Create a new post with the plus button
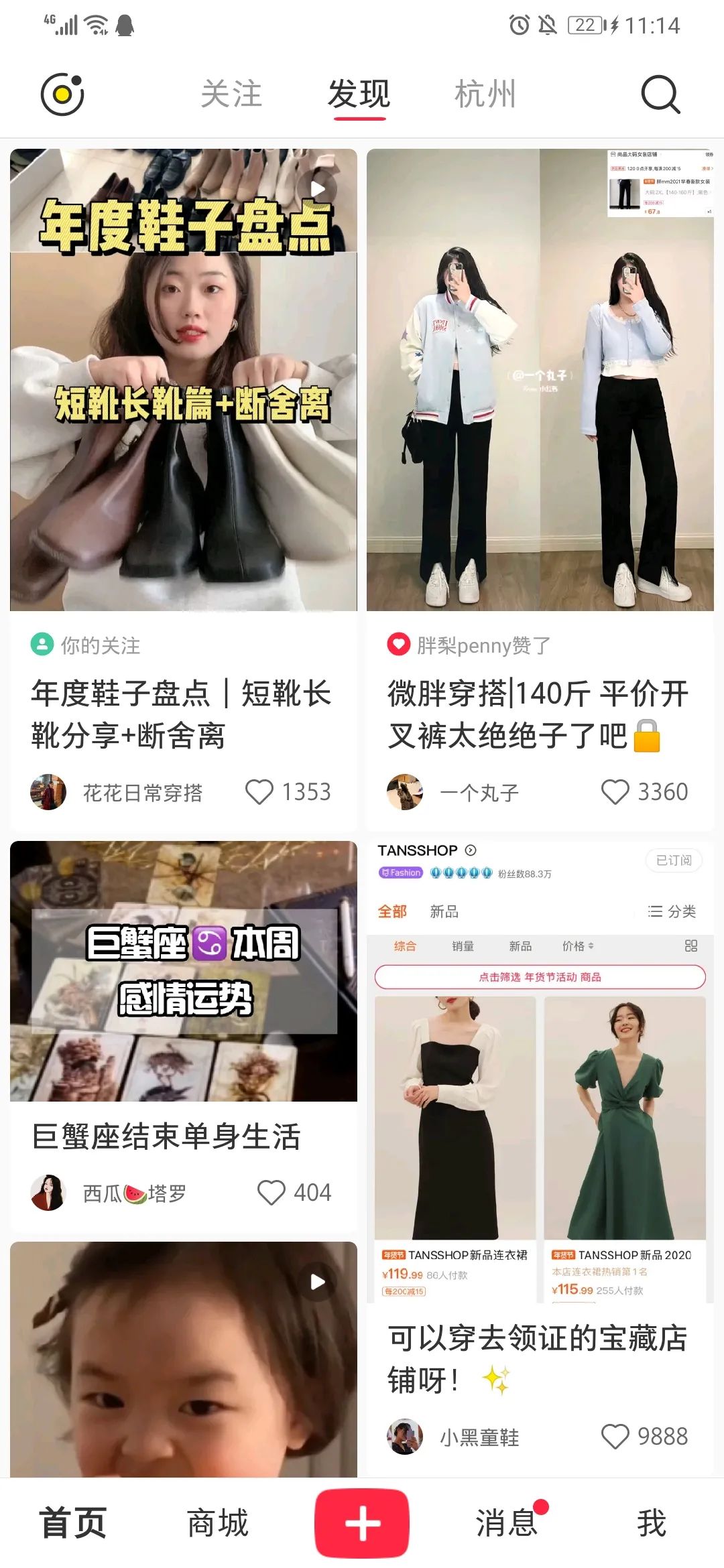This screenshot has width=724, height=1568. pos(362,1523)
